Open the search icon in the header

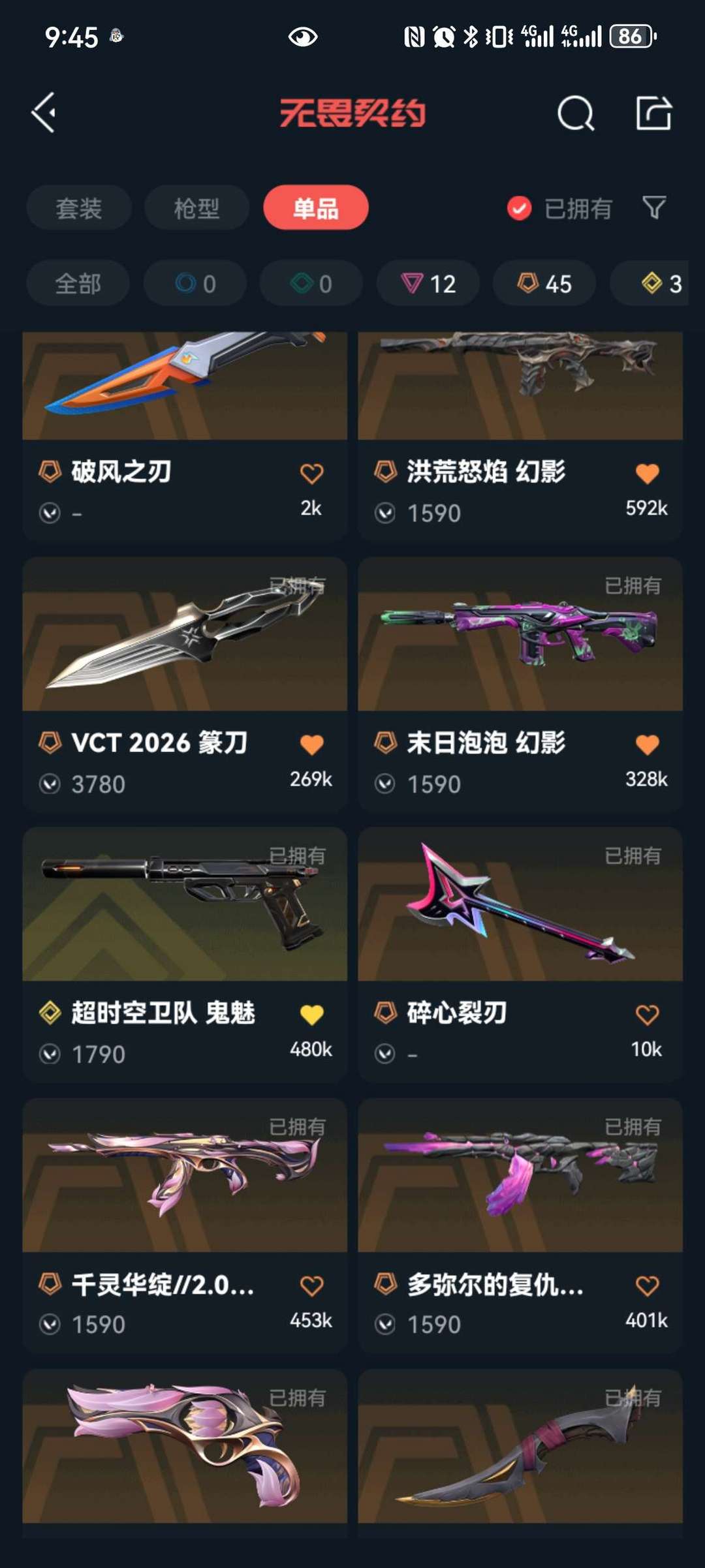pos(575,114)
